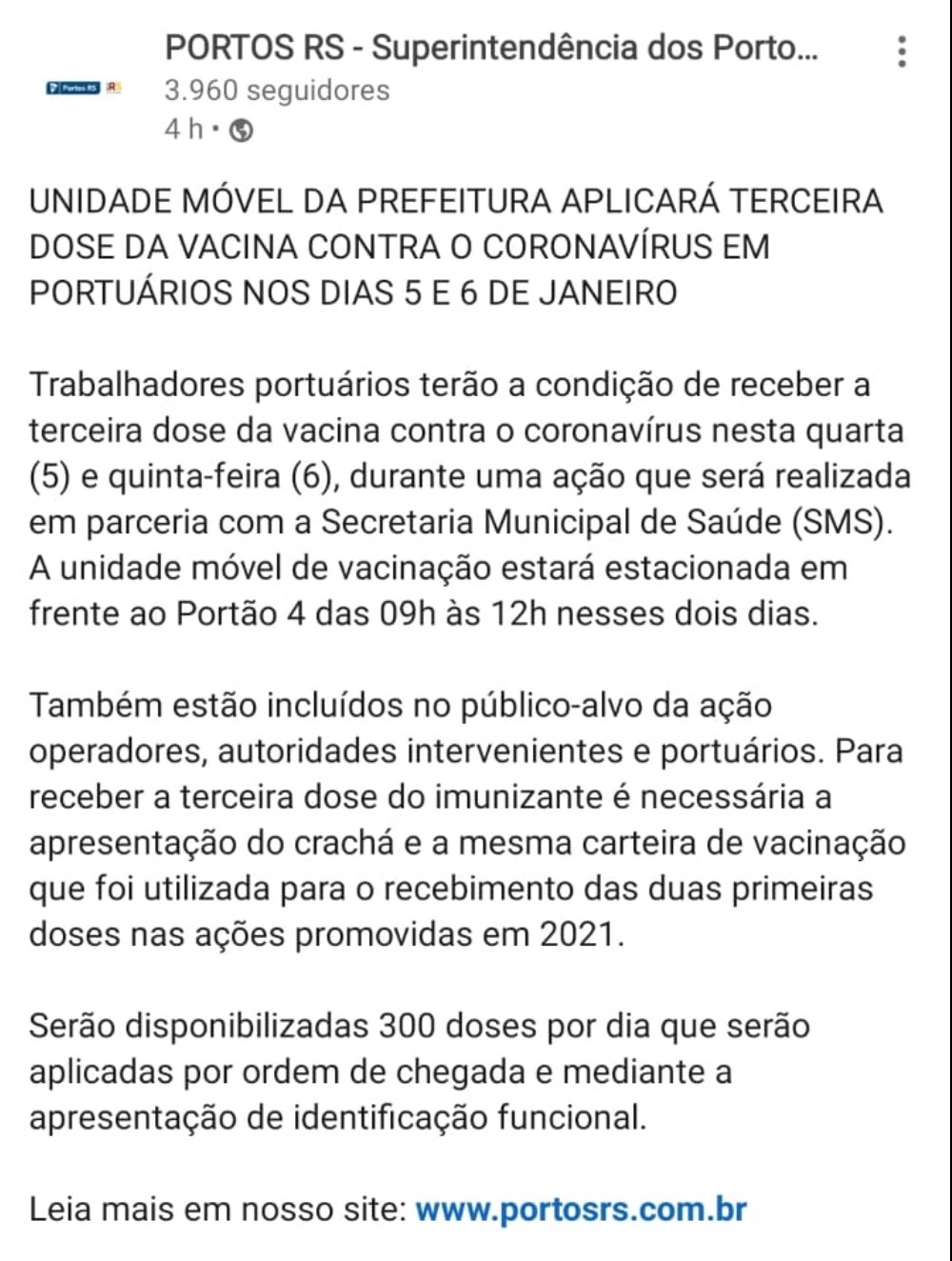Screen dimensions: 952x1261
Task: Click the headline about UNIDADE MÓVEL DA PREFEITURA
Action: [x=457, y=245]
